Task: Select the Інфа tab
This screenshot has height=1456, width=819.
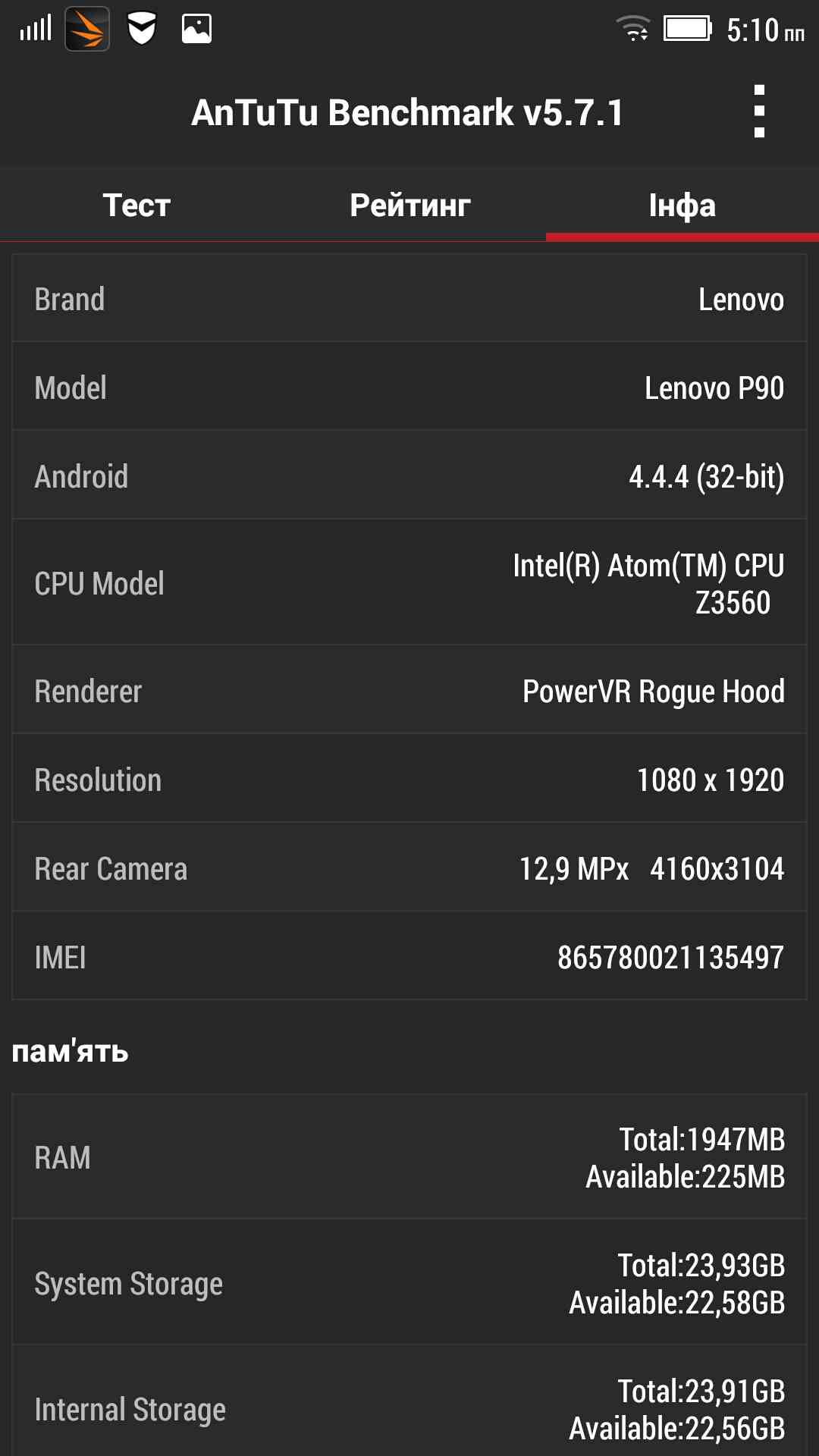Action: point(682,205)
